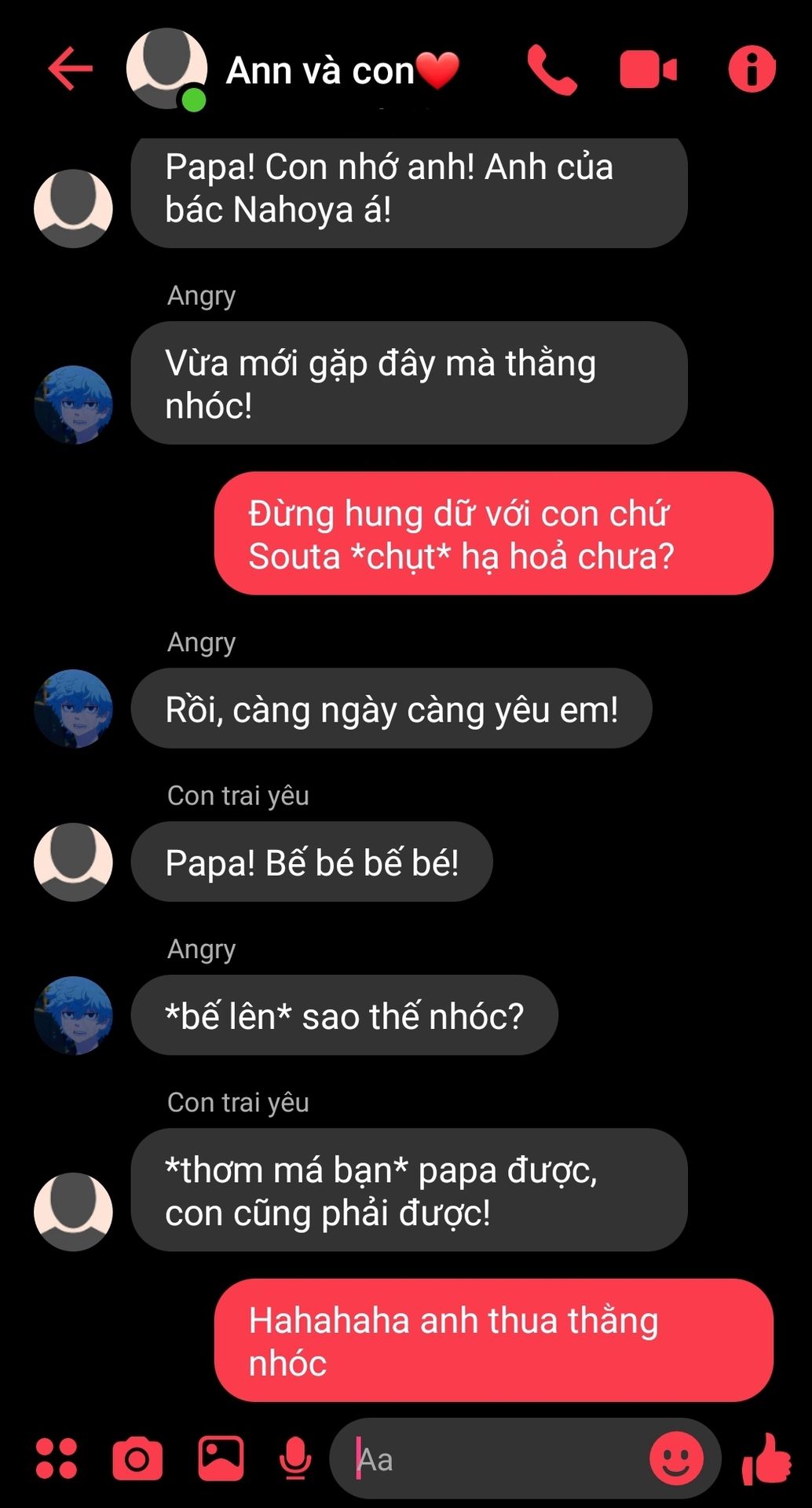
Task: Open the photo gallery picker
Action: click(x=221, y=1459)
